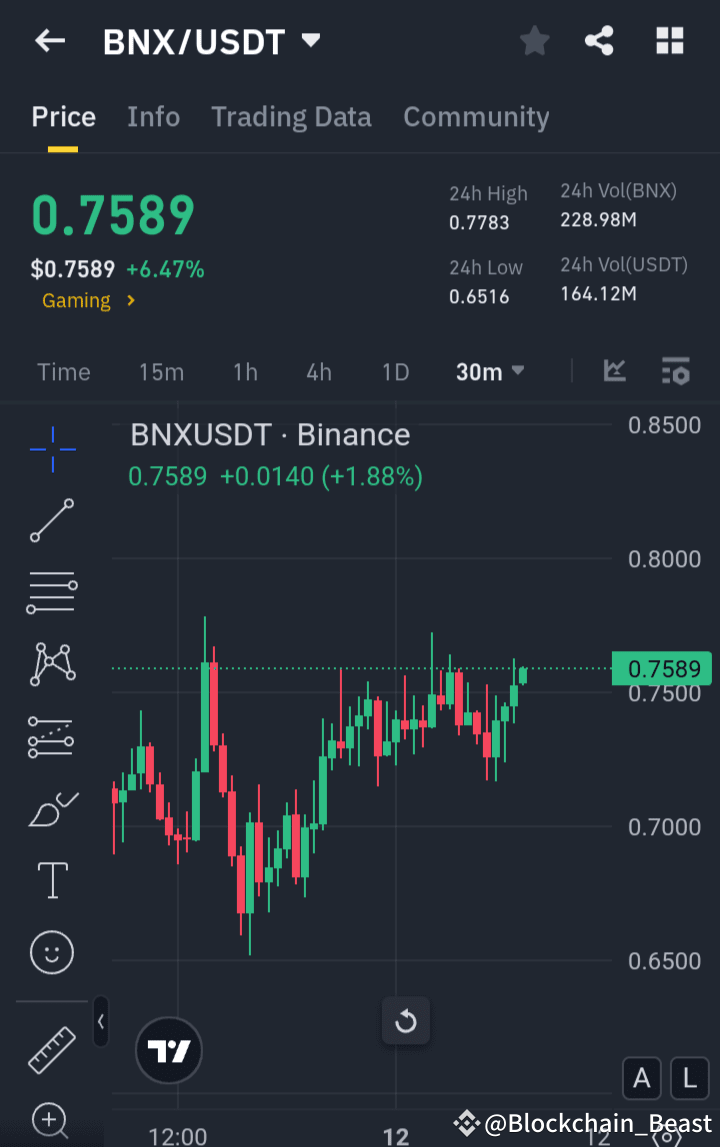Screen dimensions: 720x1147
Task: Select the ruler measurement tool
Action: point(51,1050)
